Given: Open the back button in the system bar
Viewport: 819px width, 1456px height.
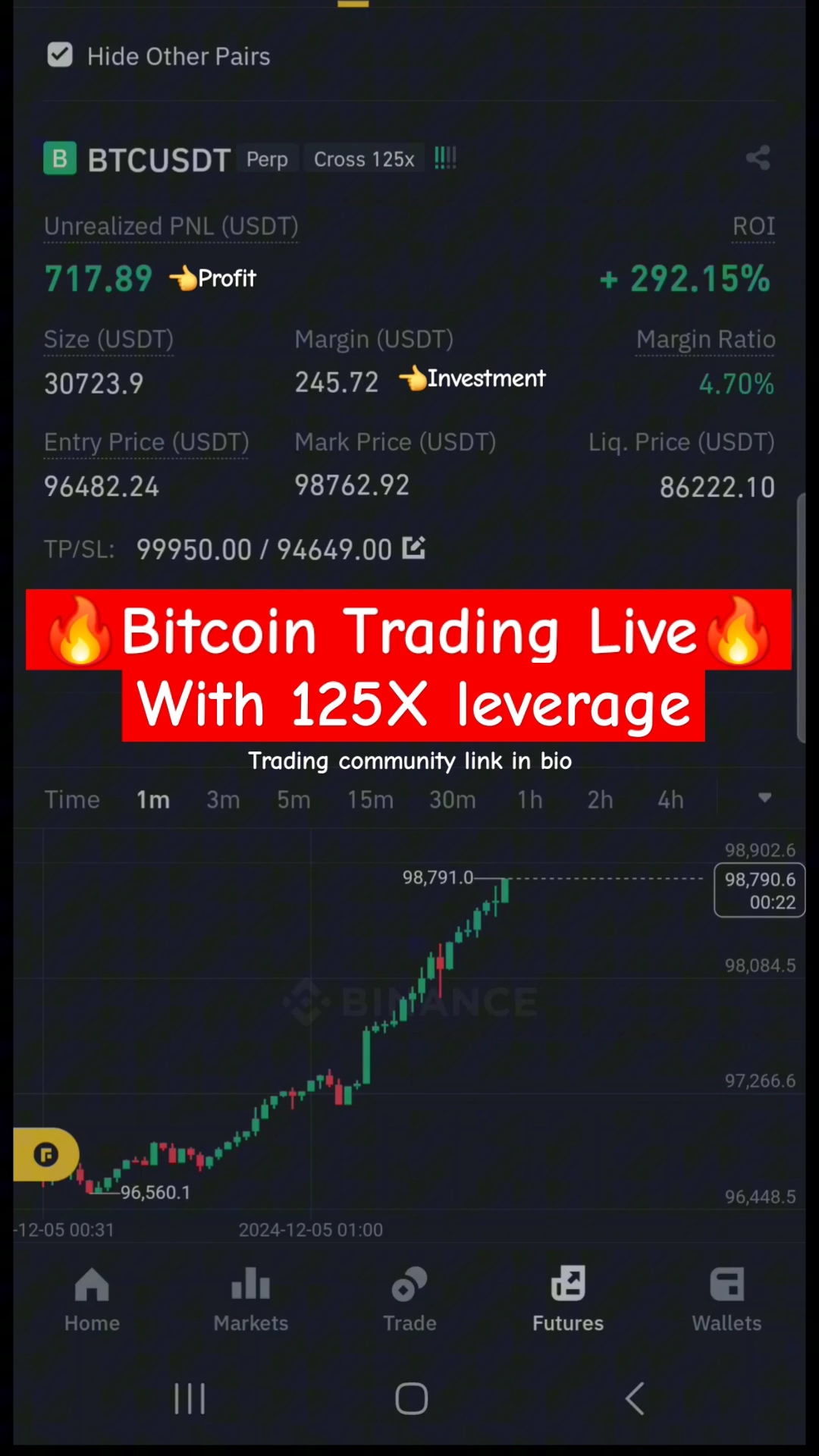Looking at the screenshot, I should point(634,1398).
